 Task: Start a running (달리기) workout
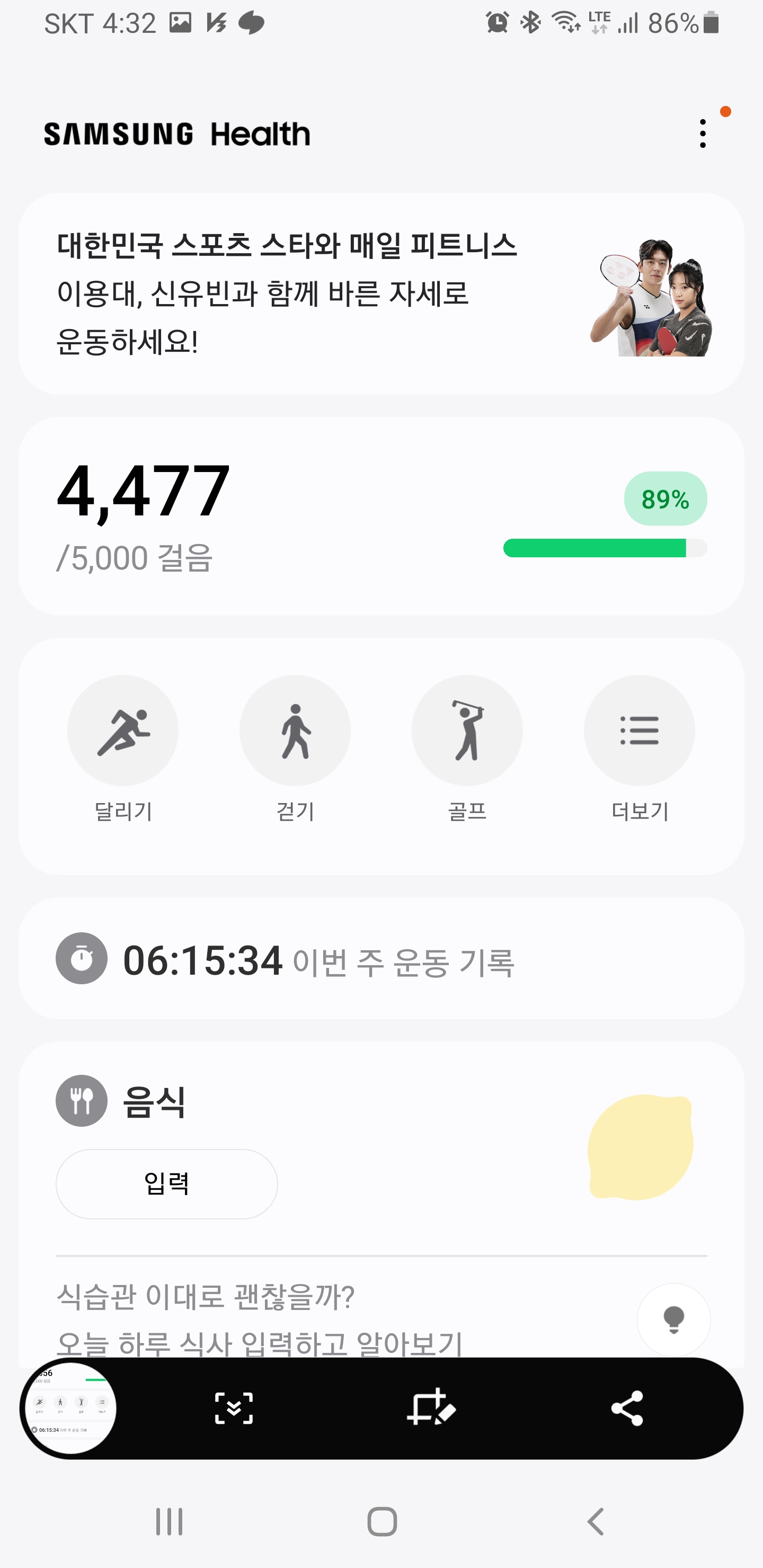pyautogui.click(x=123, y=730)
